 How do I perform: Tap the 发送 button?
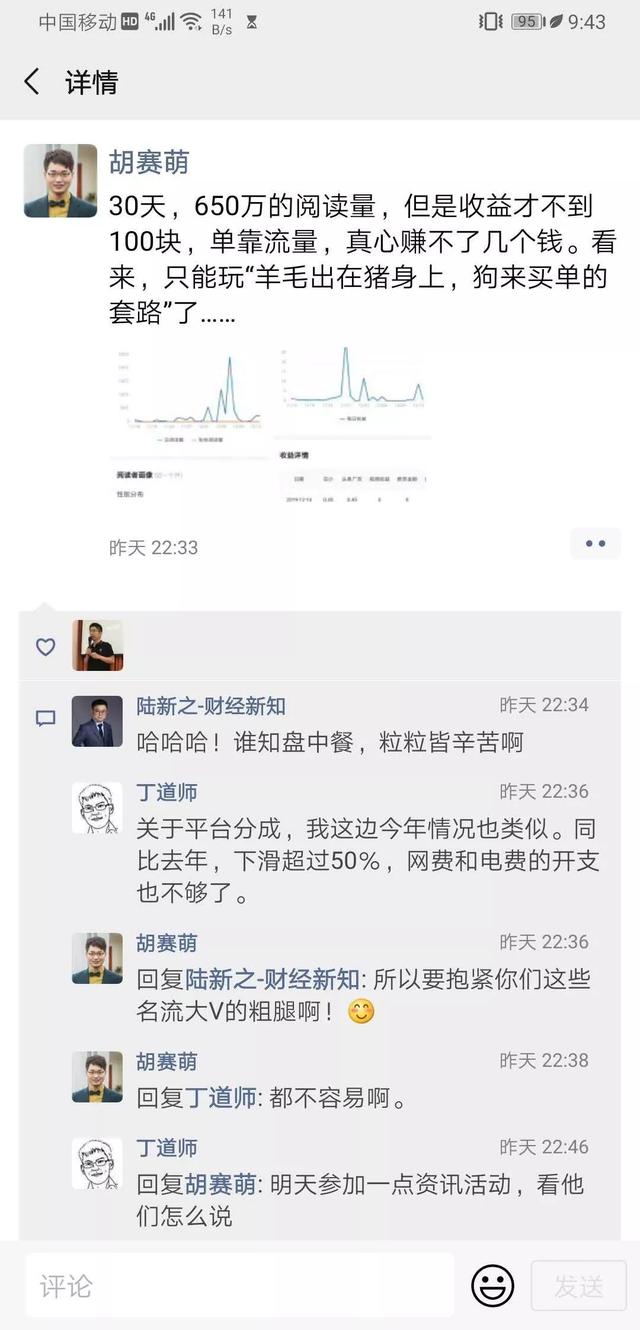(x=579, y=1285)
